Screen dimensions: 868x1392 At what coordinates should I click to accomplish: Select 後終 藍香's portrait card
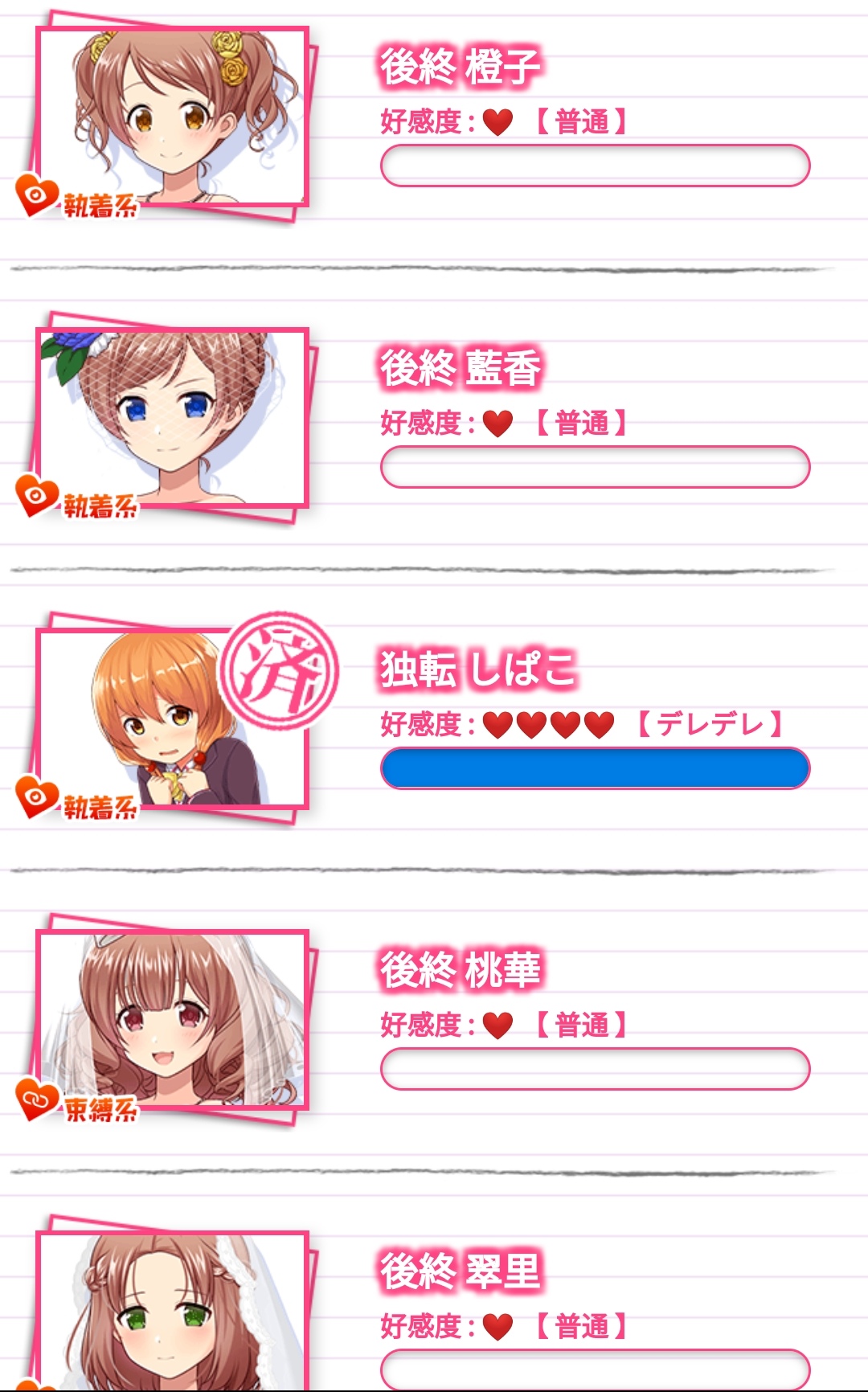point(173,418)
